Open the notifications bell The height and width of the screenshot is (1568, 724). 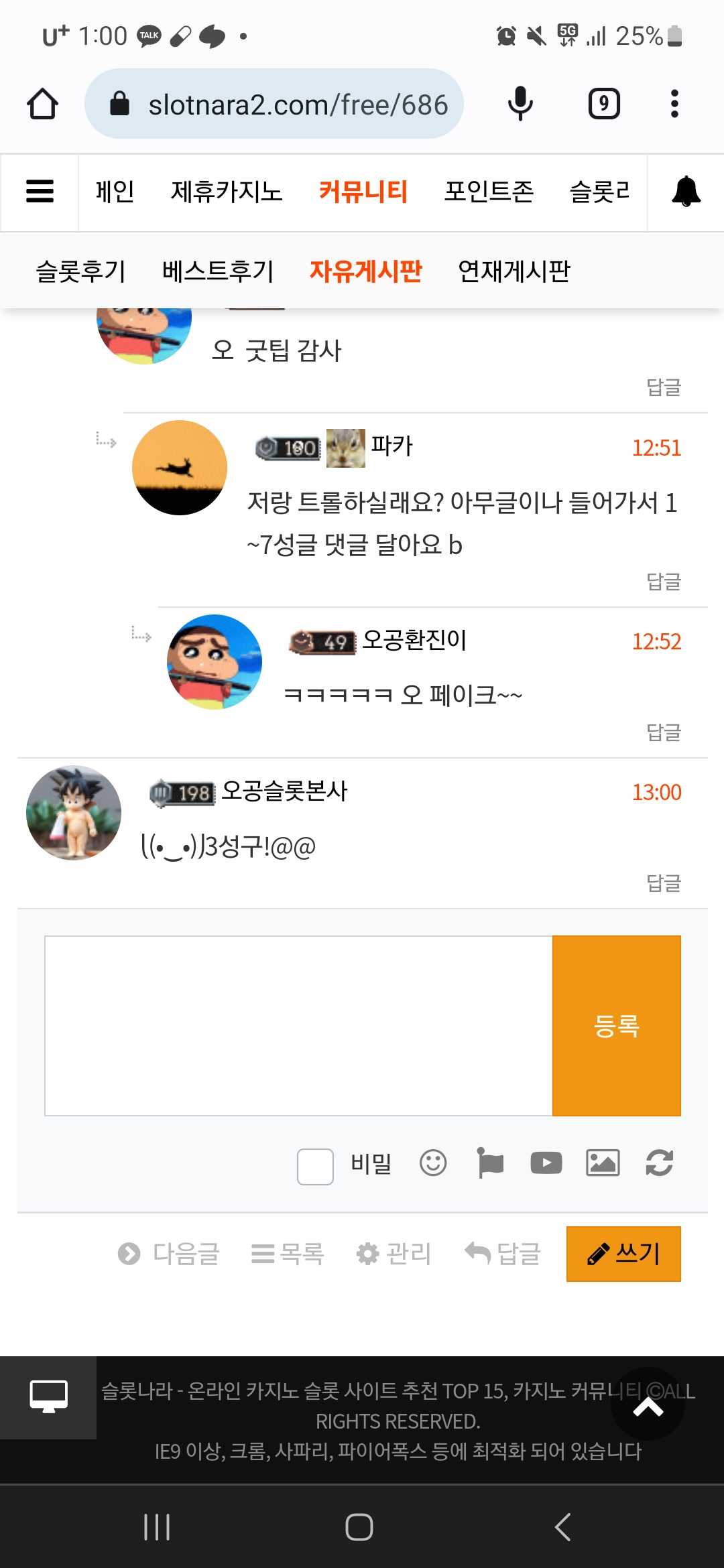point(686,192)
